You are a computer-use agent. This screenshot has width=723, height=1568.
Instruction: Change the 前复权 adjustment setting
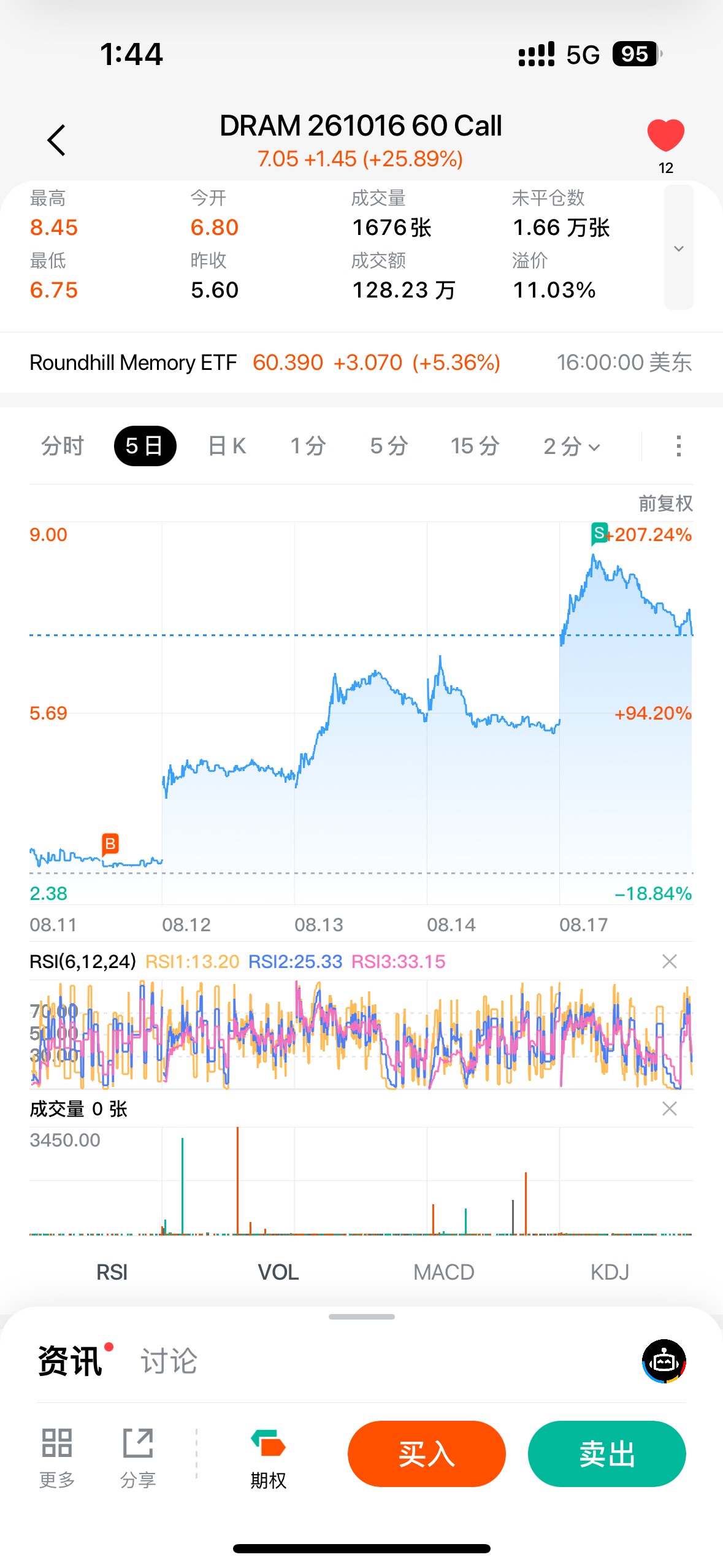(665, 504)
